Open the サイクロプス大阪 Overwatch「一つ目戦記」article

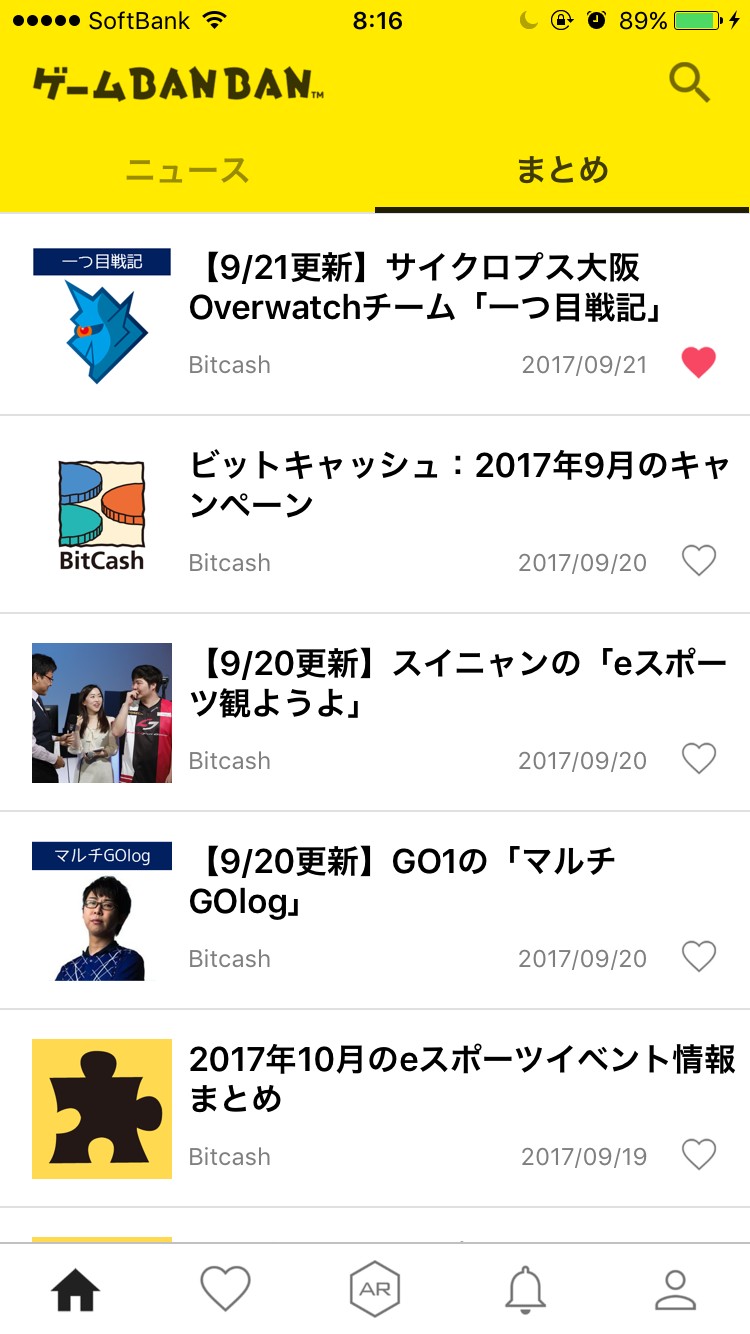click(x=427, y=288)
